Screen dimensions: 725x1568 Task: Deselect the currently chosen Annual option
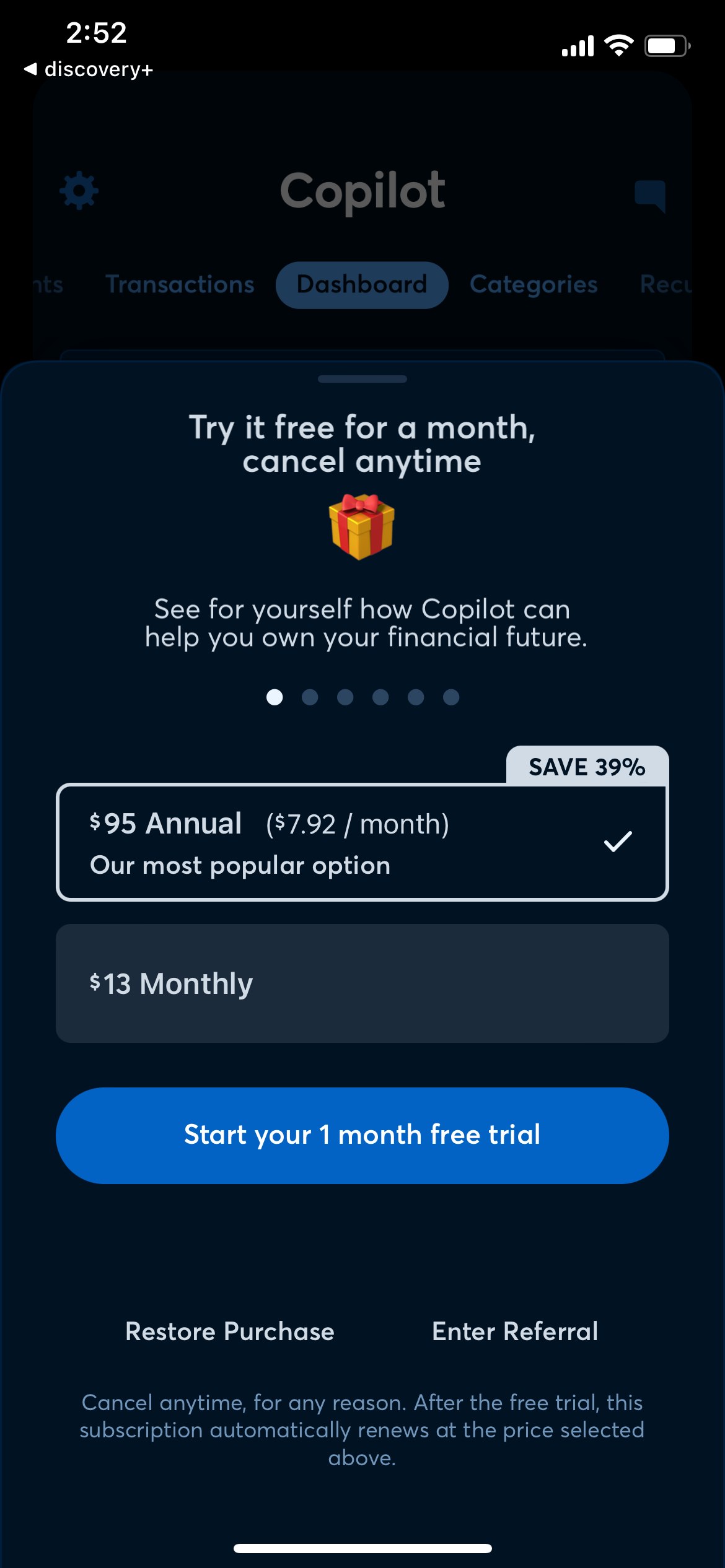(x=362, y=840)
